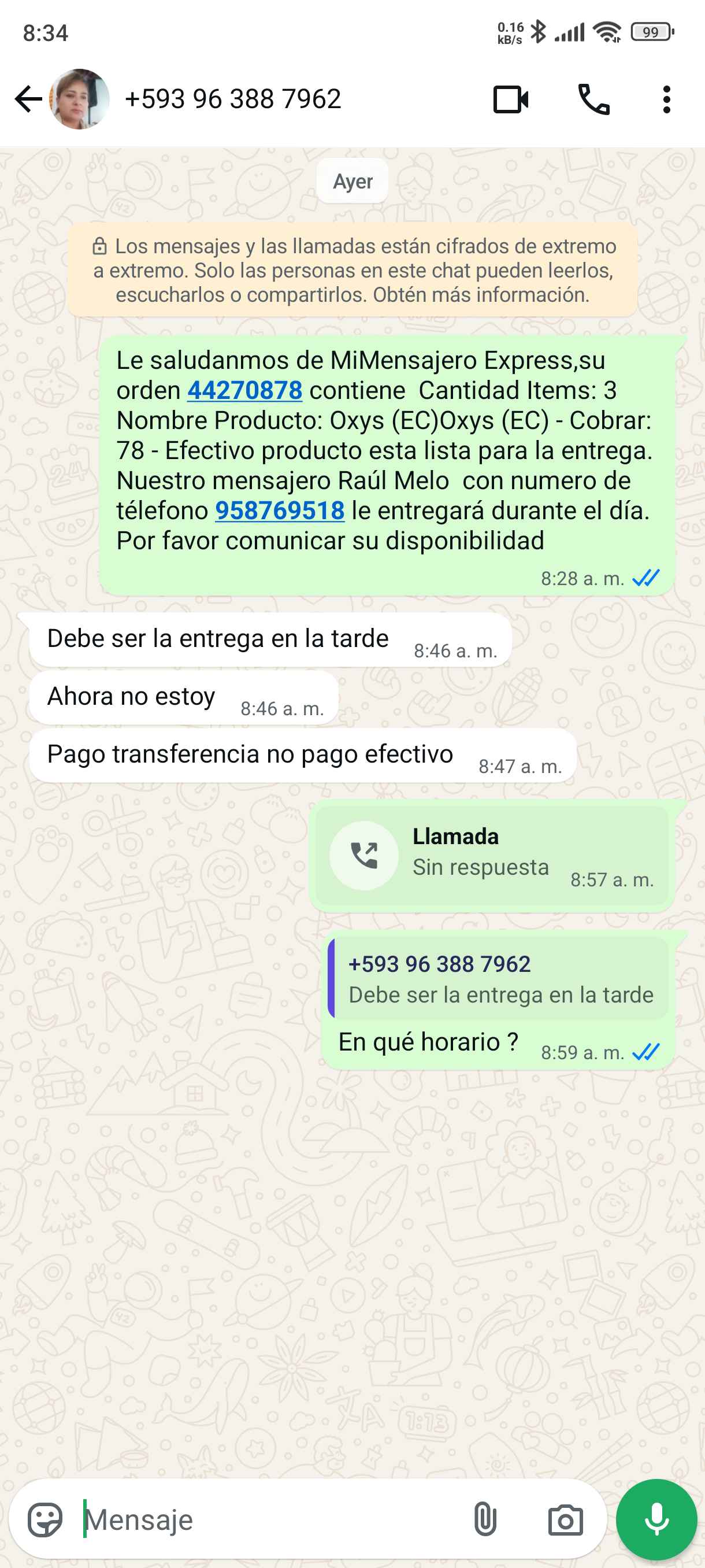Tap the phone number 958769518 link
This screenshot has width=705, height=1568.
pyautogui.click(x=280, y=511)
